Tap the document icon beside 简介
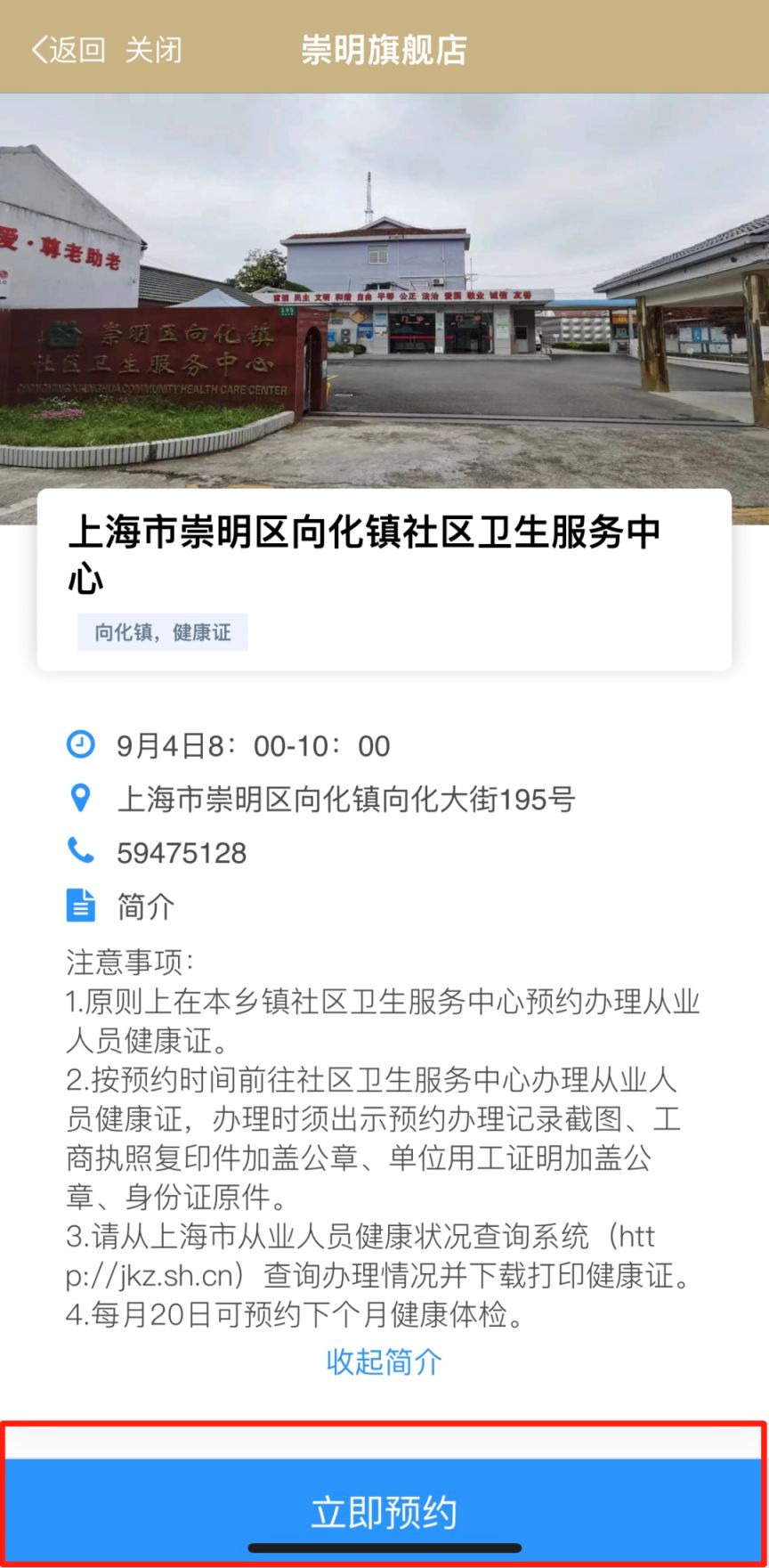 pyautogui.click(x=82, y=906)
